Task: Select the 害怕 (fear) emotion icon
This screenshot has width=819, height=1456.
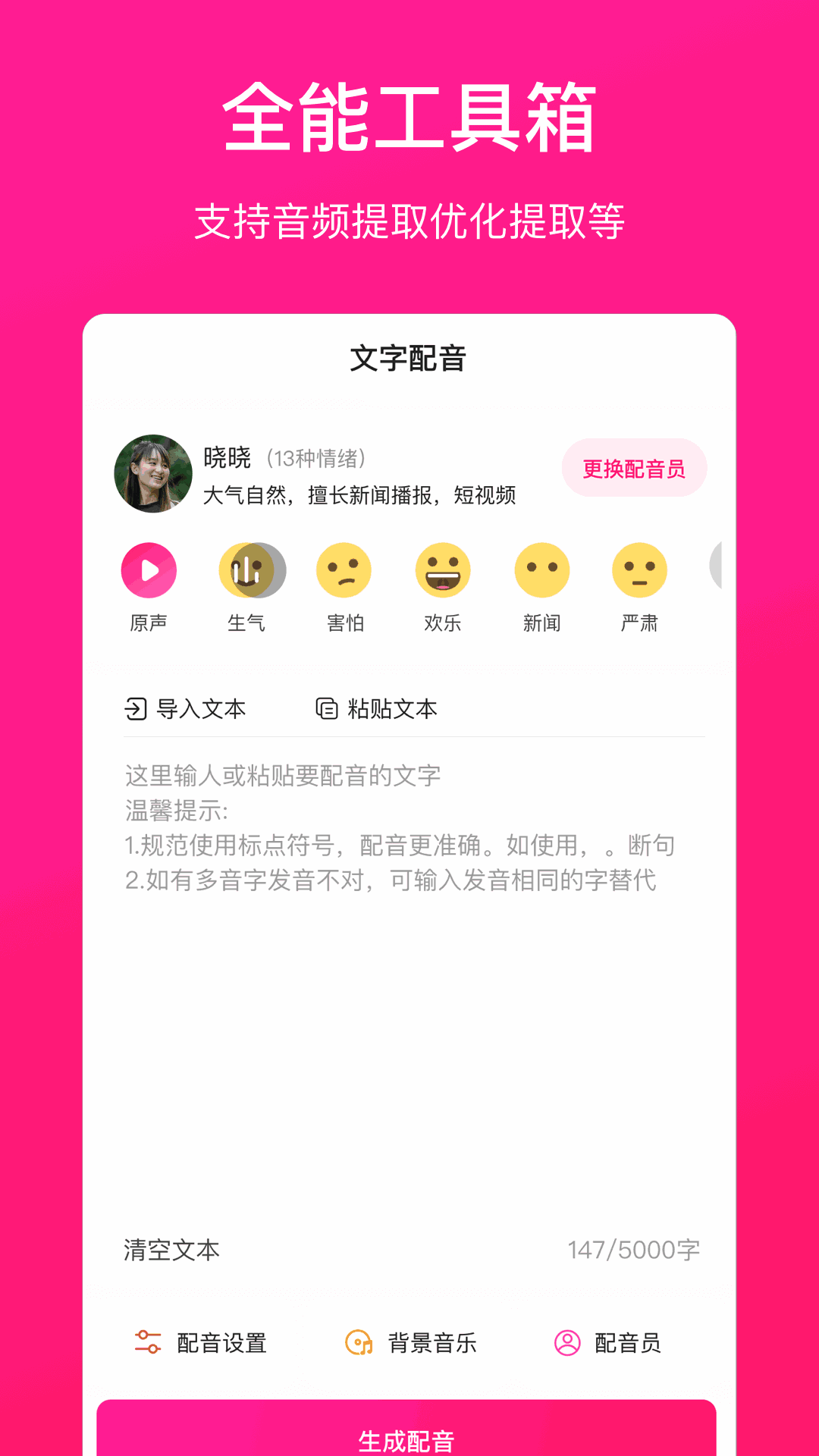Action: point(344,569)
